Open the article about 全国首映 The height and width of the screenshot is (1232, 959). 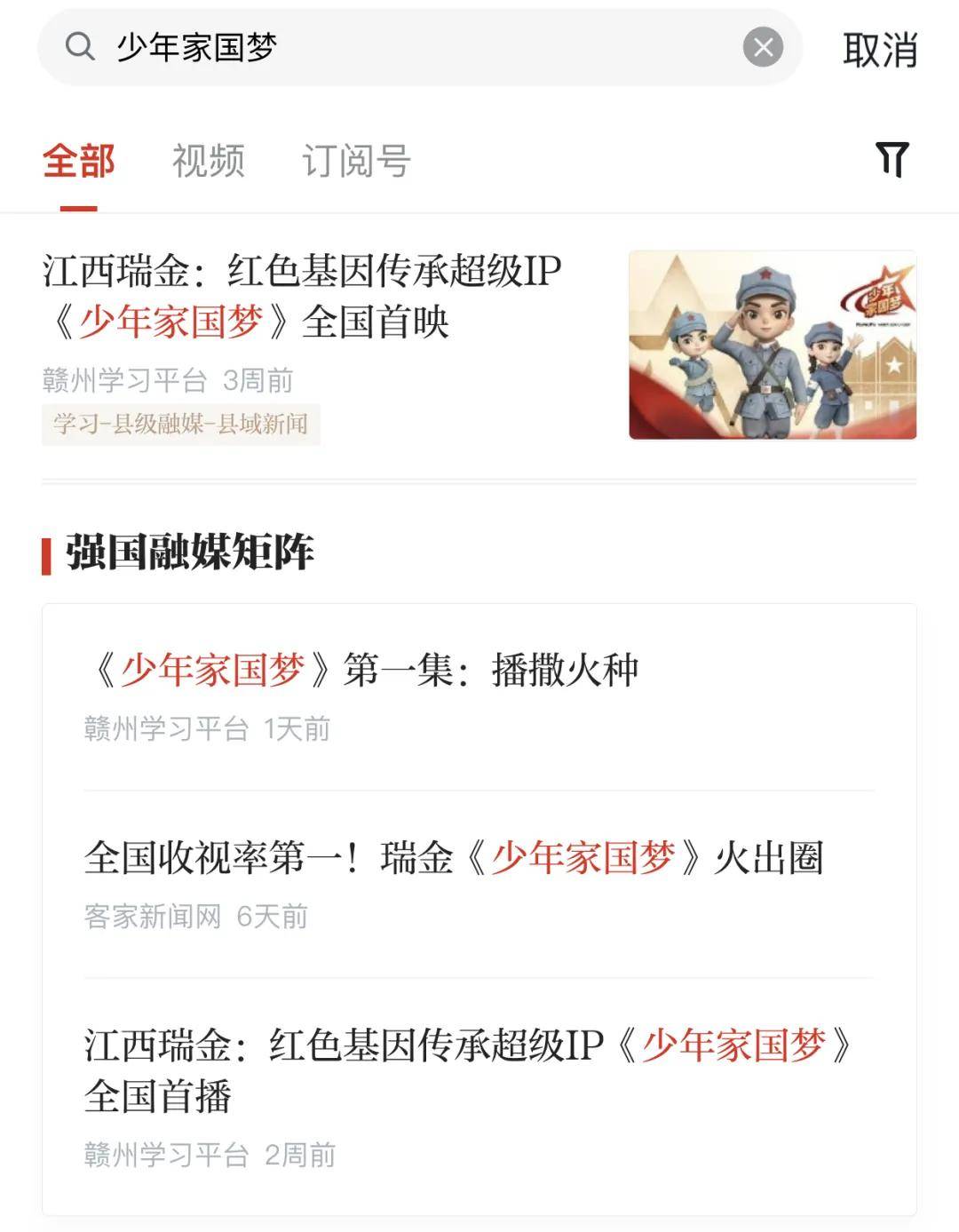(x=302, y=297)
